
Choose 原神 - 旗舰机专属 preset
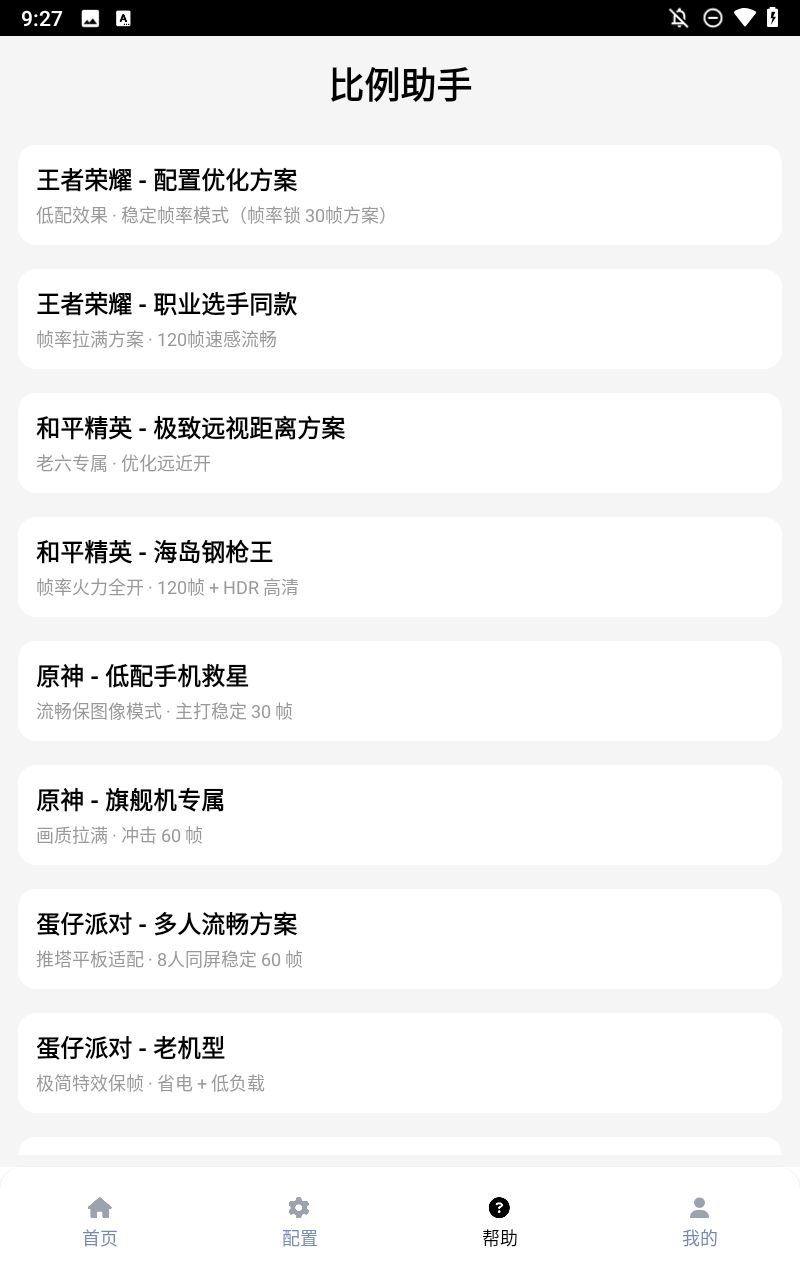click(x=400, y=815)
